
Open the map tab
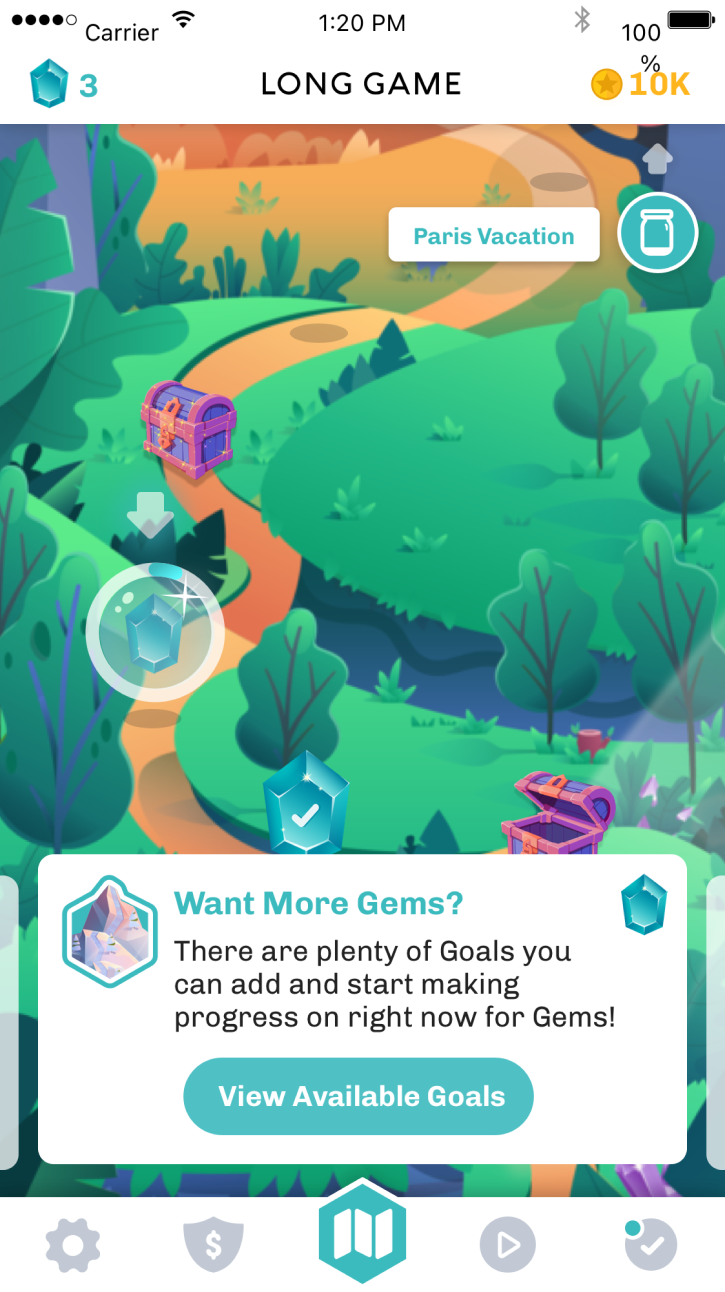click(362, 1236)
